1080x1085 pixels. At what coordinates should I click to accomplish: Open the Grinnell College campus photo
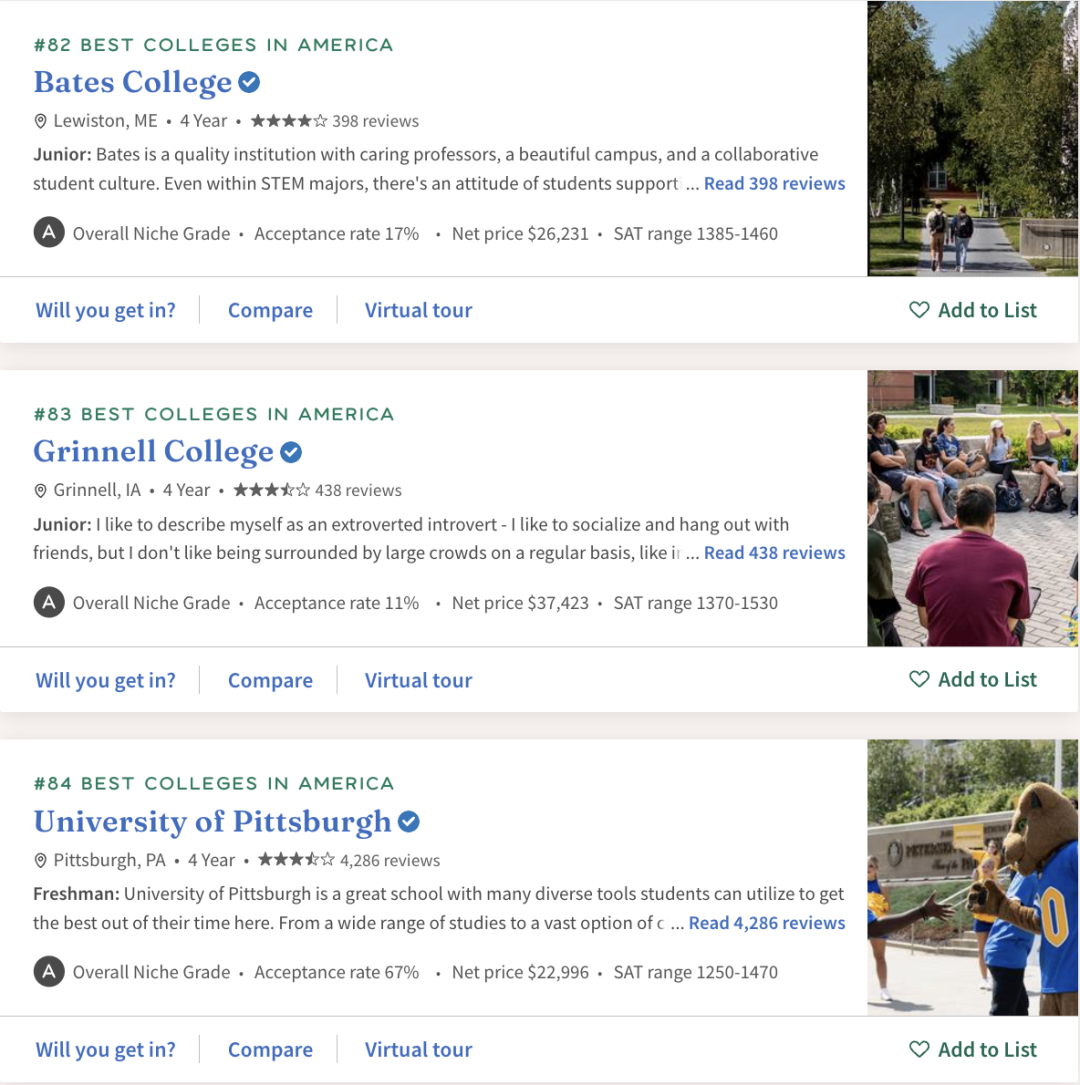[x=972, y=508]
